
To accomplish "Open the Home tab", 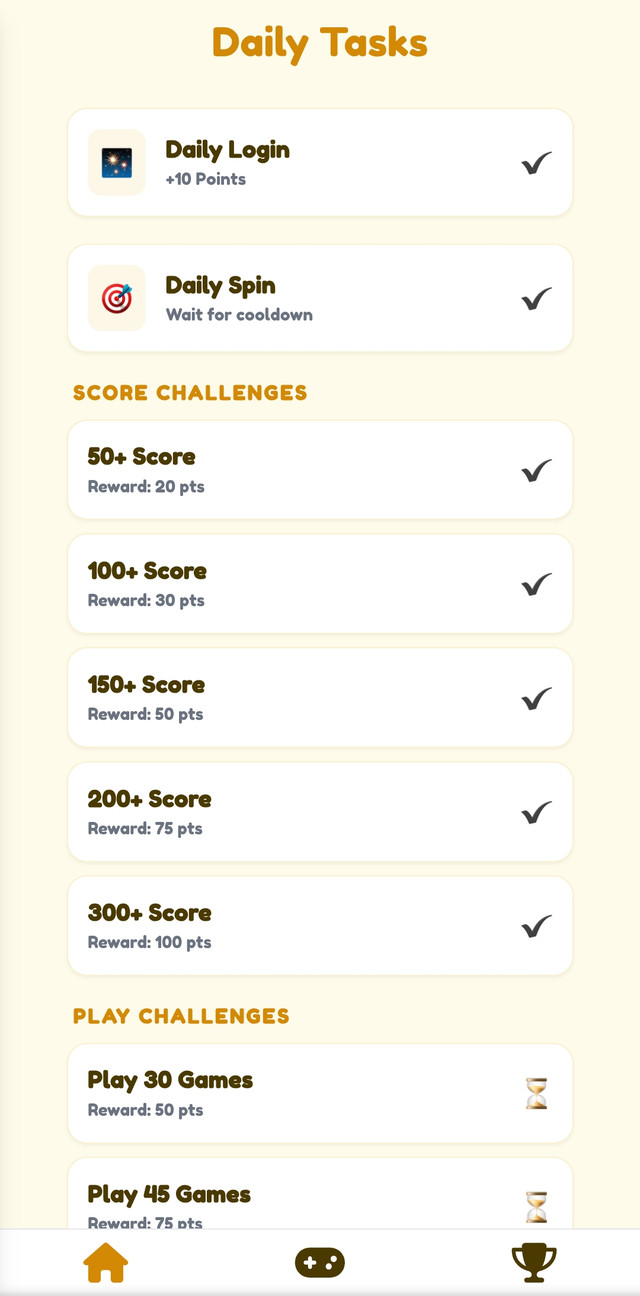I will point(106,1262).
